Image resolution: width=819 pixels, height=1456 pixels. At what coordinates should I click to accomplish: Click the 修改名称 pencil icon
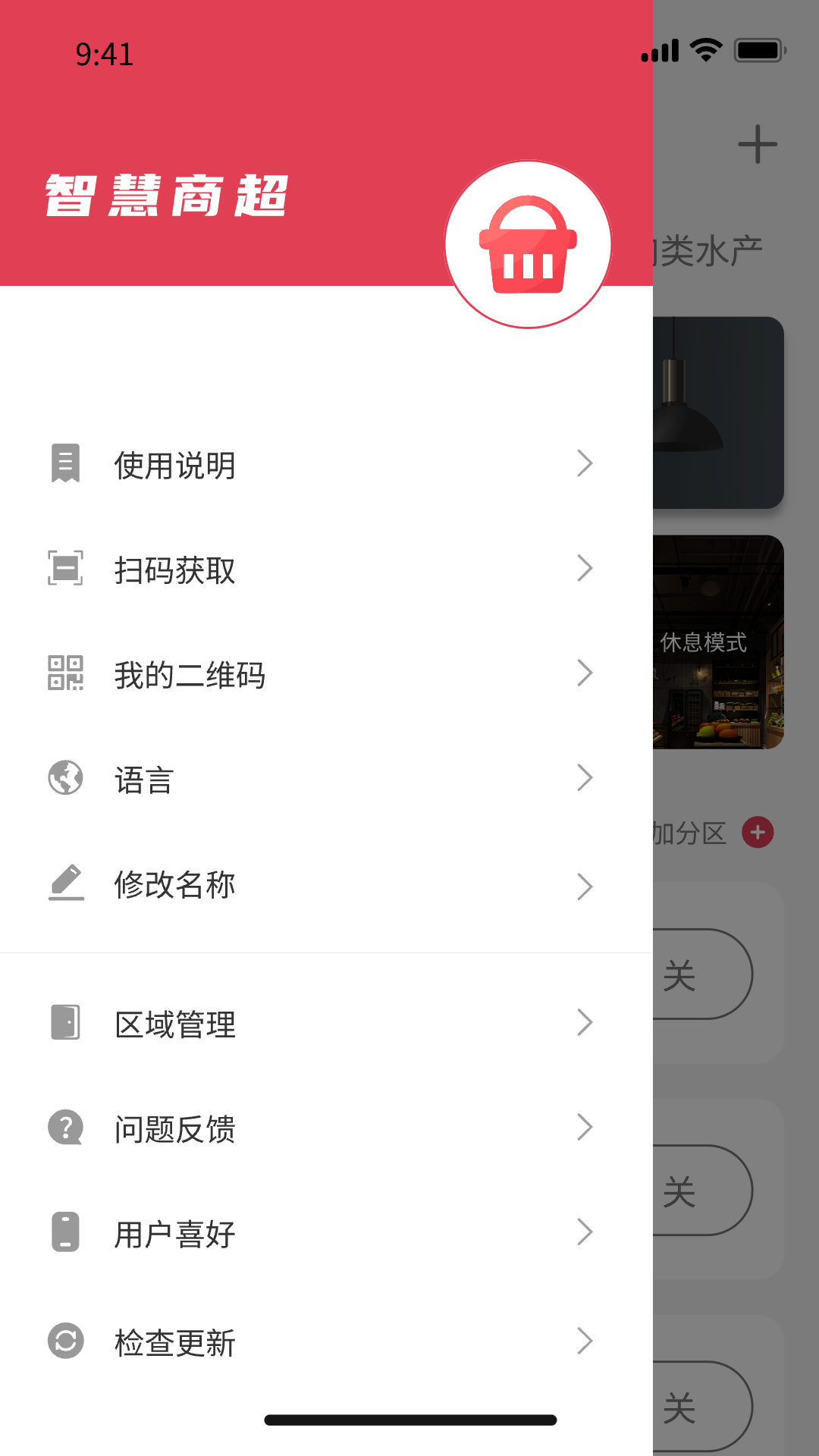pyautogui.click(x=67, y=883)
